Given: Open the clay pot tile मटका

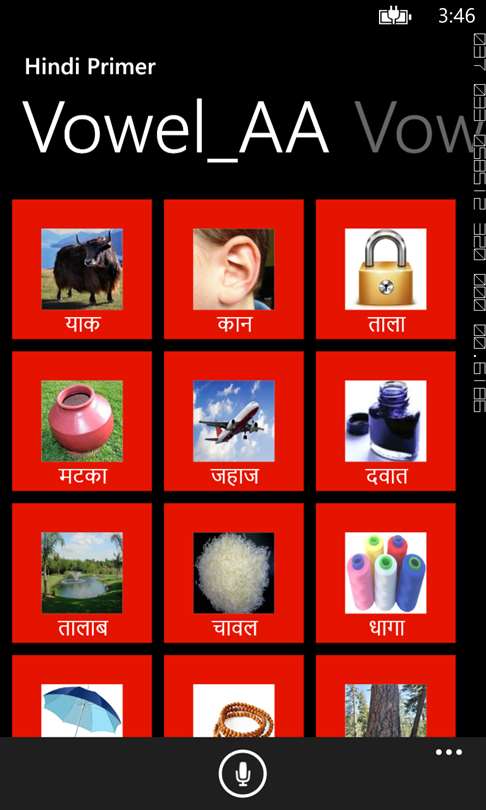Looking at the screenshot, I should coord(82,421).
